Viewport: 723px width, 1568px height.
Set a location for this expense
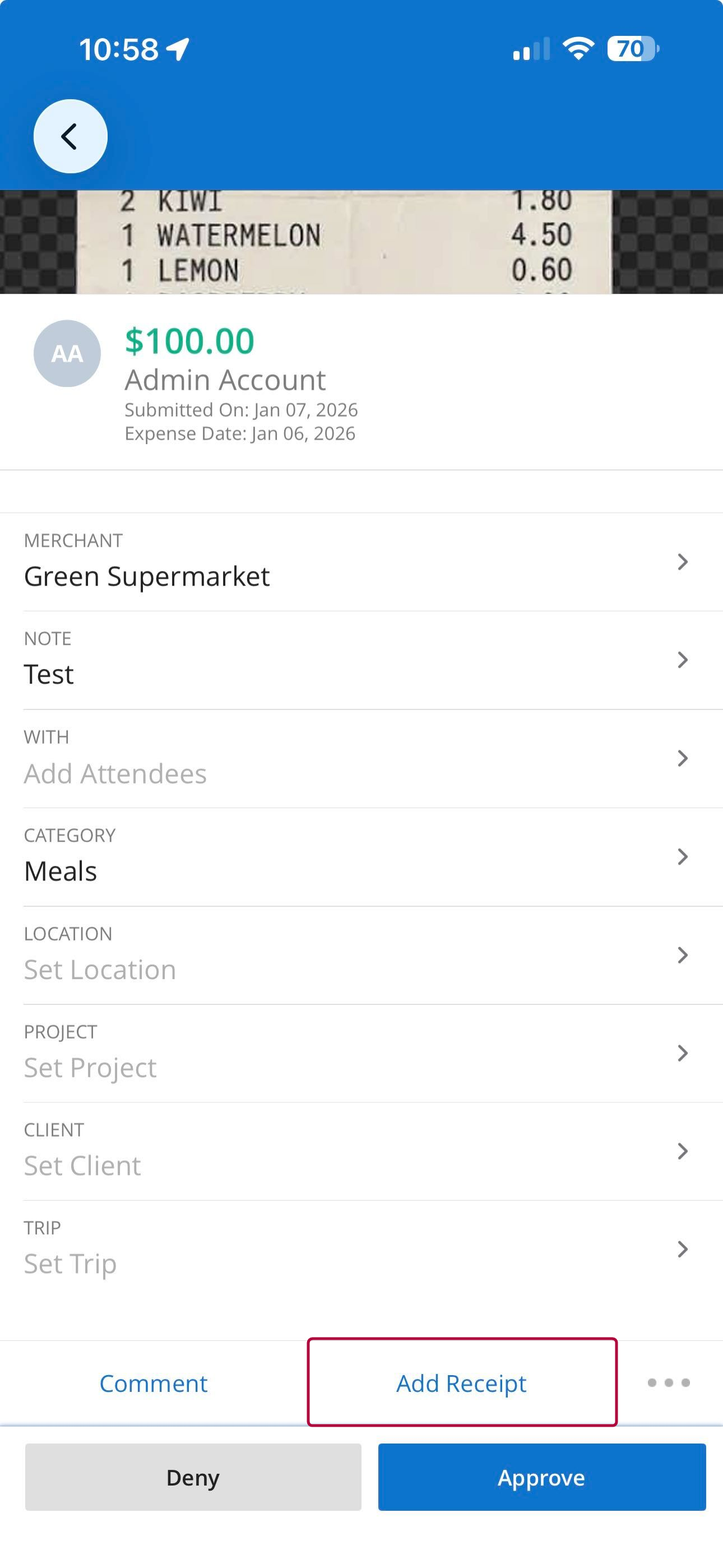[x=361, y=956]
